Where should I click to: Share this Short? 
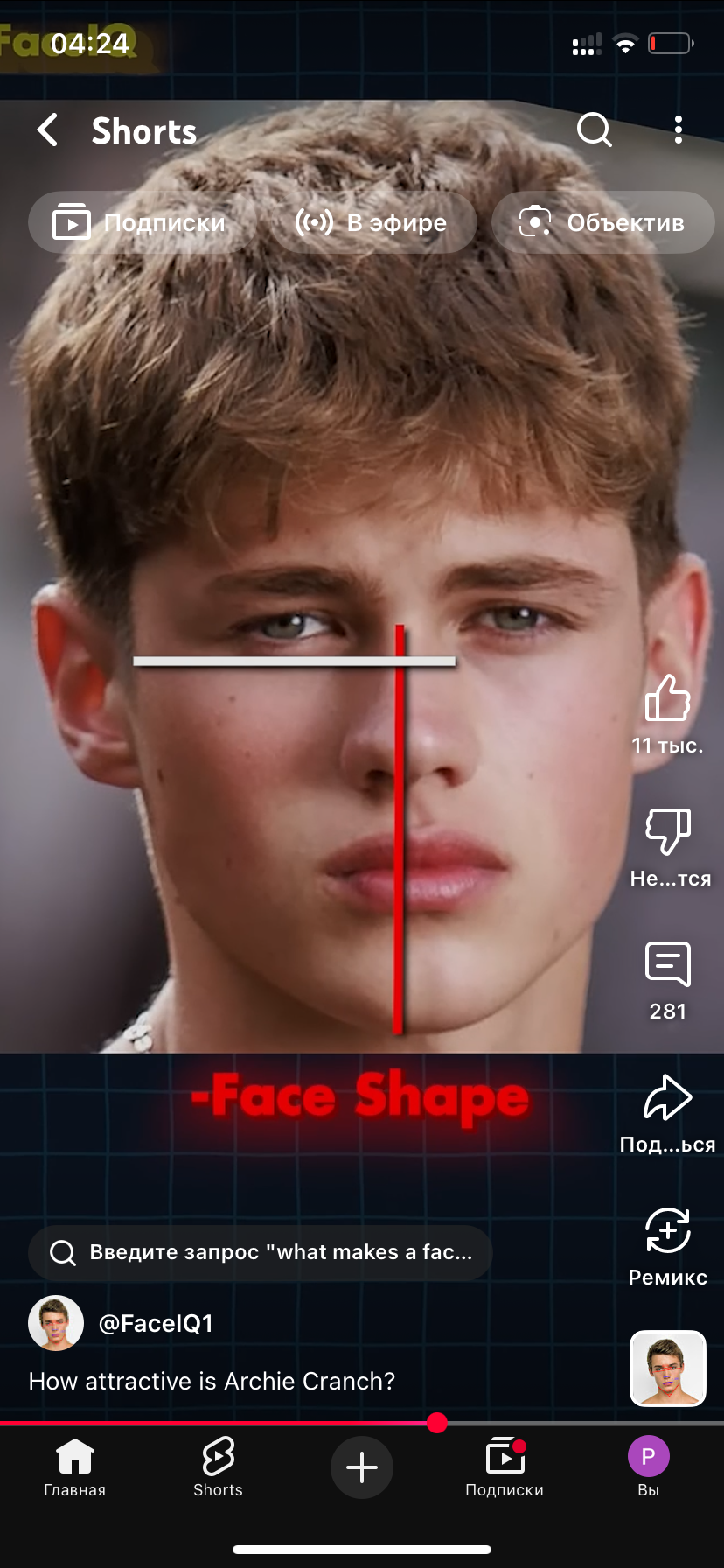pyautogui.click(x=668, y=1097)
